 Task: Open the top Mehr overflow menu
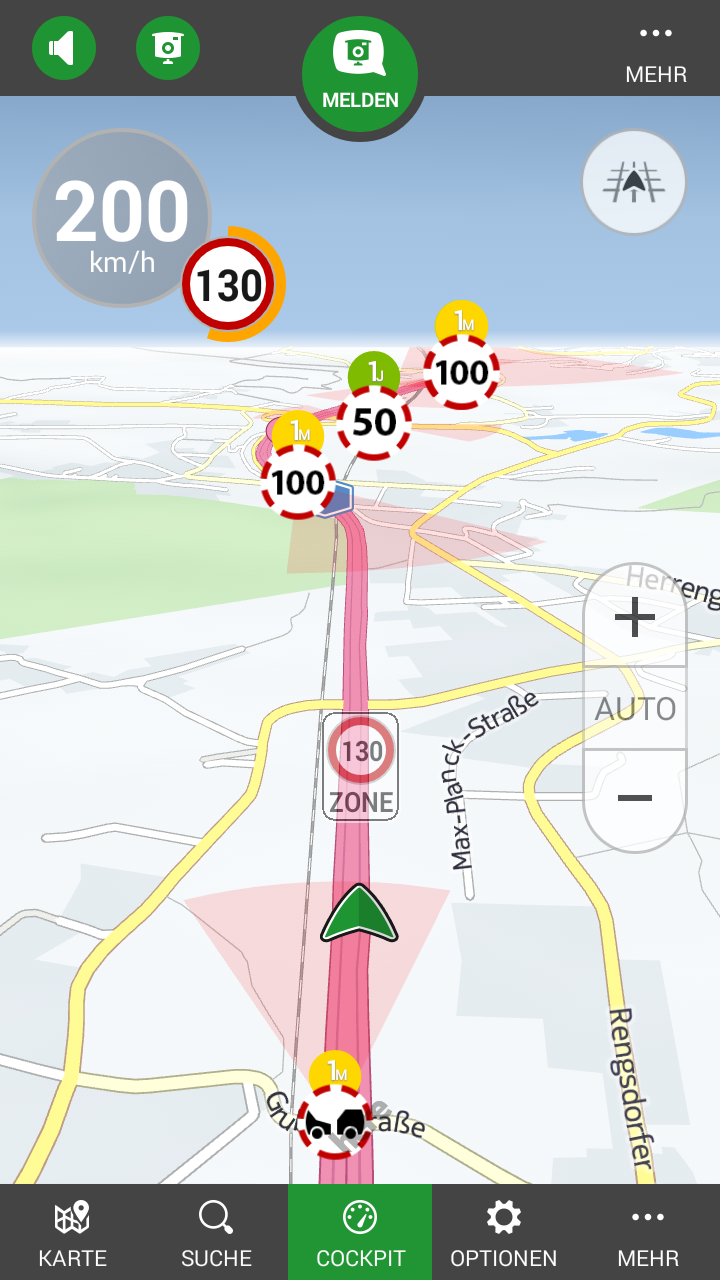[x=656, y=50]
